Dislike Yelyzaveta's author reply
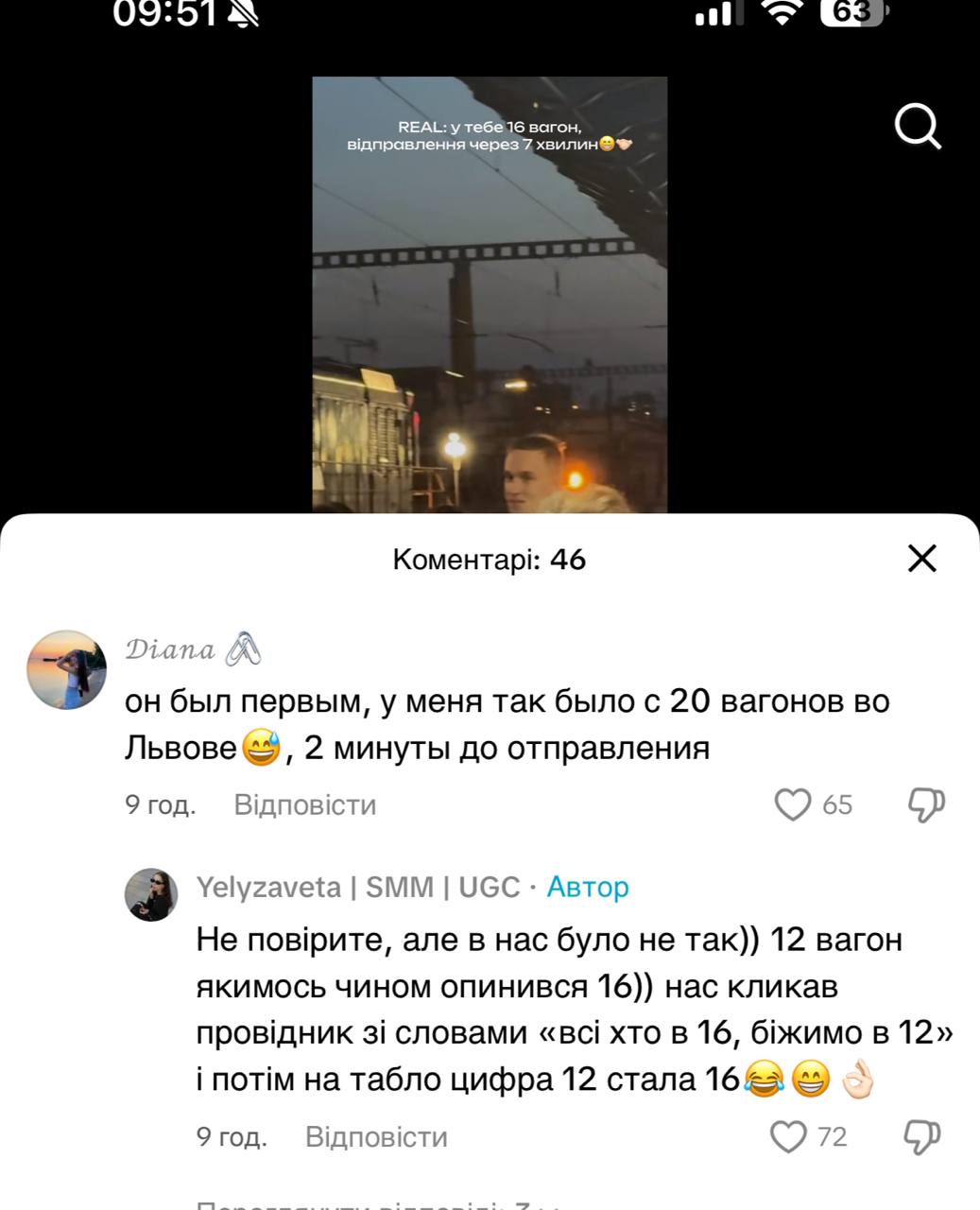980x1210 pixels. click(921, 1136)
